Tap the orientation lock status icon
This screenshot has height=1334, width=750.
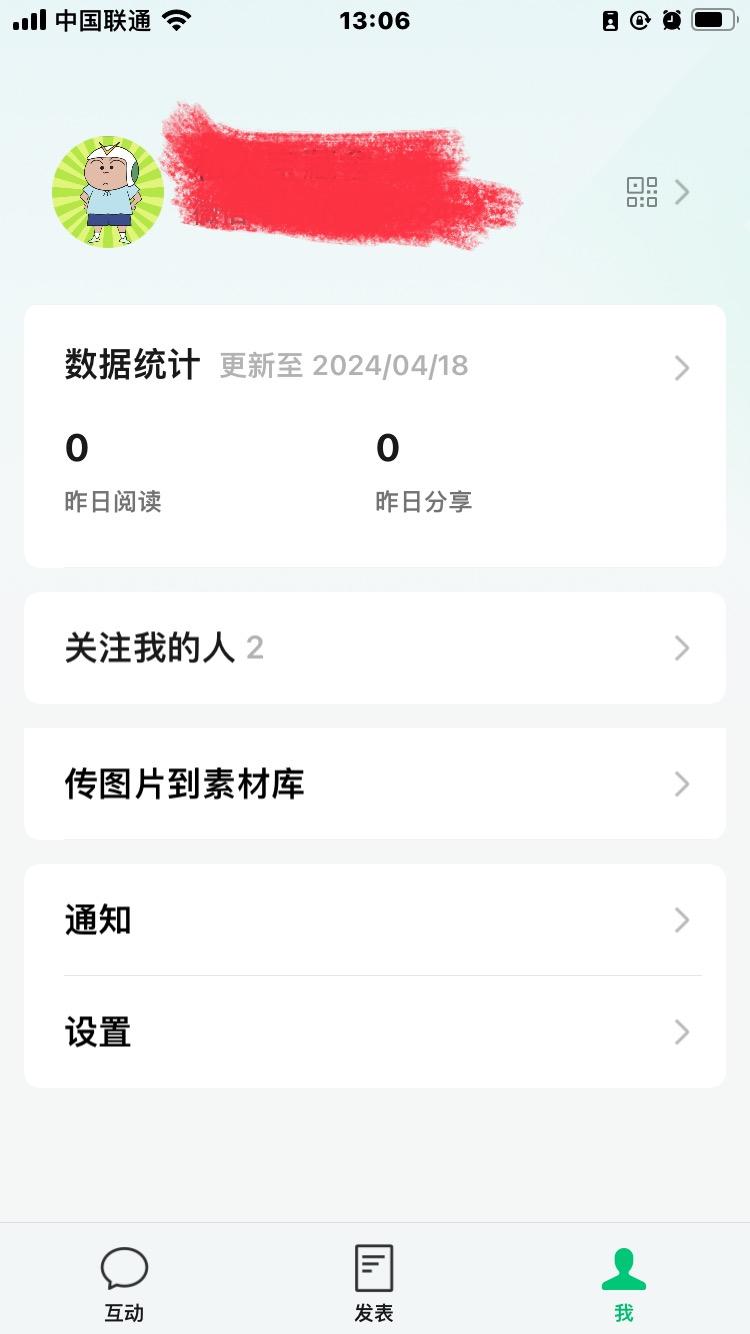pos(640,20)
